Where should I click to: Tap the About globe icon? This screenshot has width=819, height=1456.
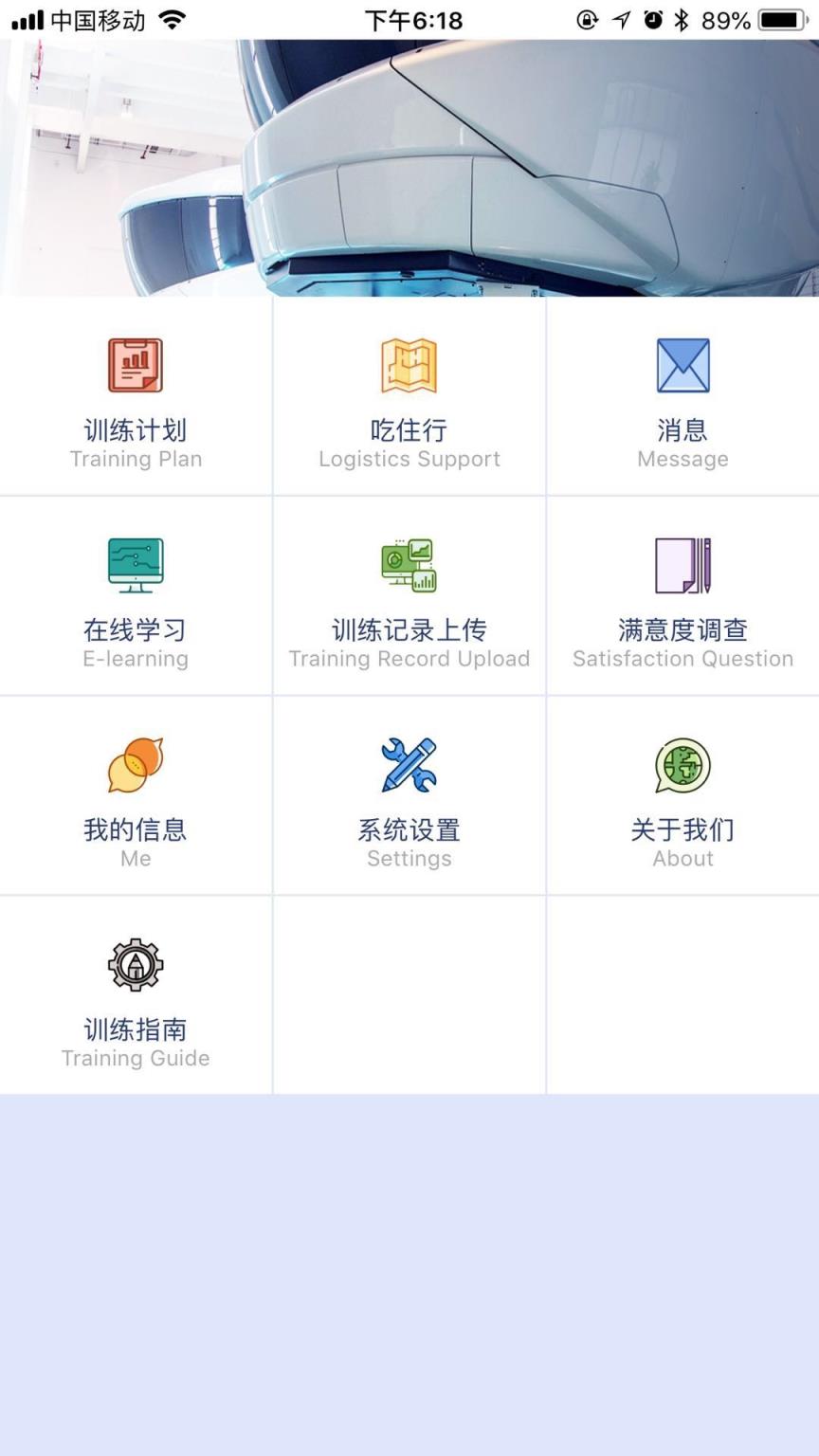pyautogui.click(x=682, y=764)
